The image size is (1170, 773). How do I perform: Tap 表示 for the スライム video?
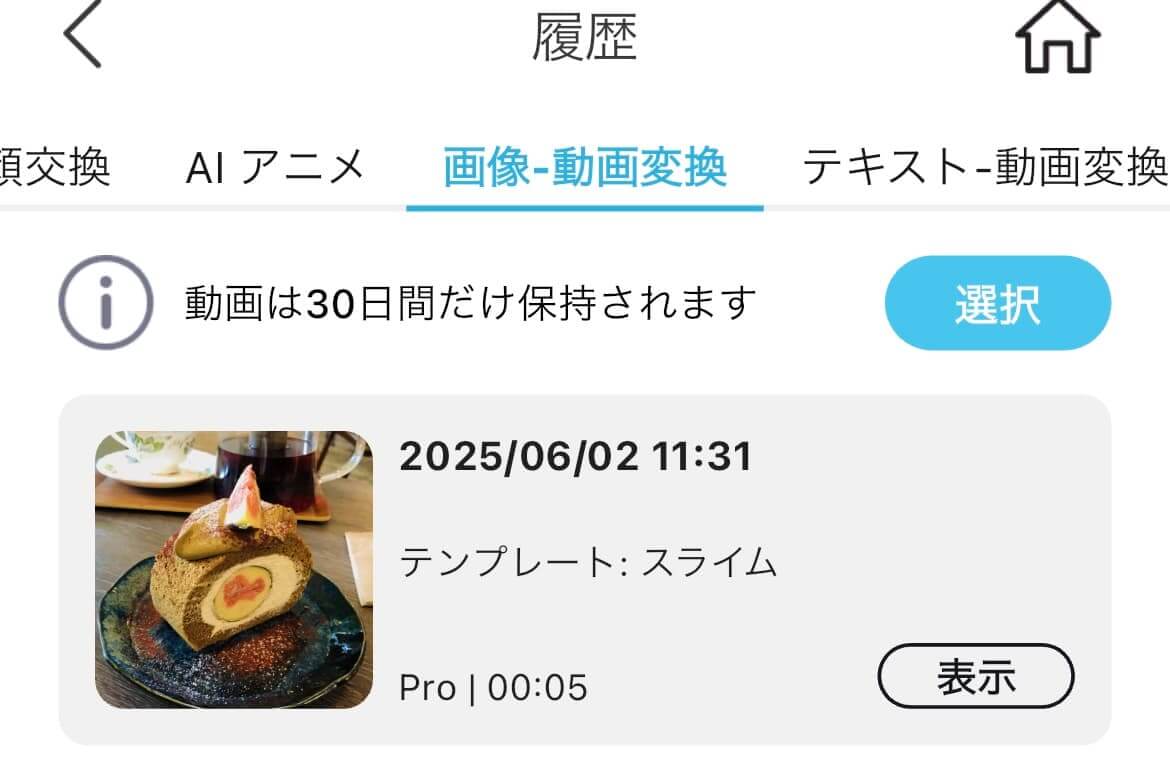coord(975,677)
